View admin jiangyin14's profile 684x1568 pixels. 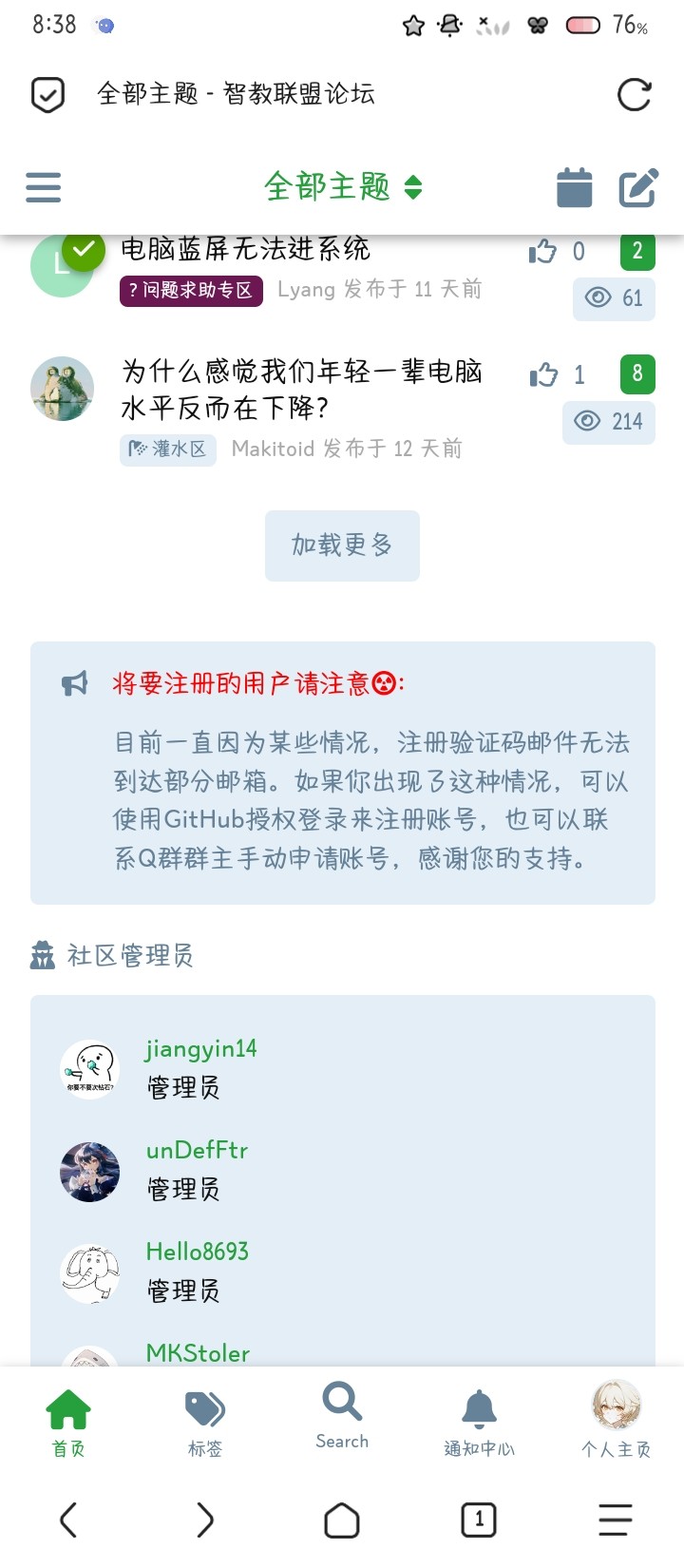click(200, 1049)
